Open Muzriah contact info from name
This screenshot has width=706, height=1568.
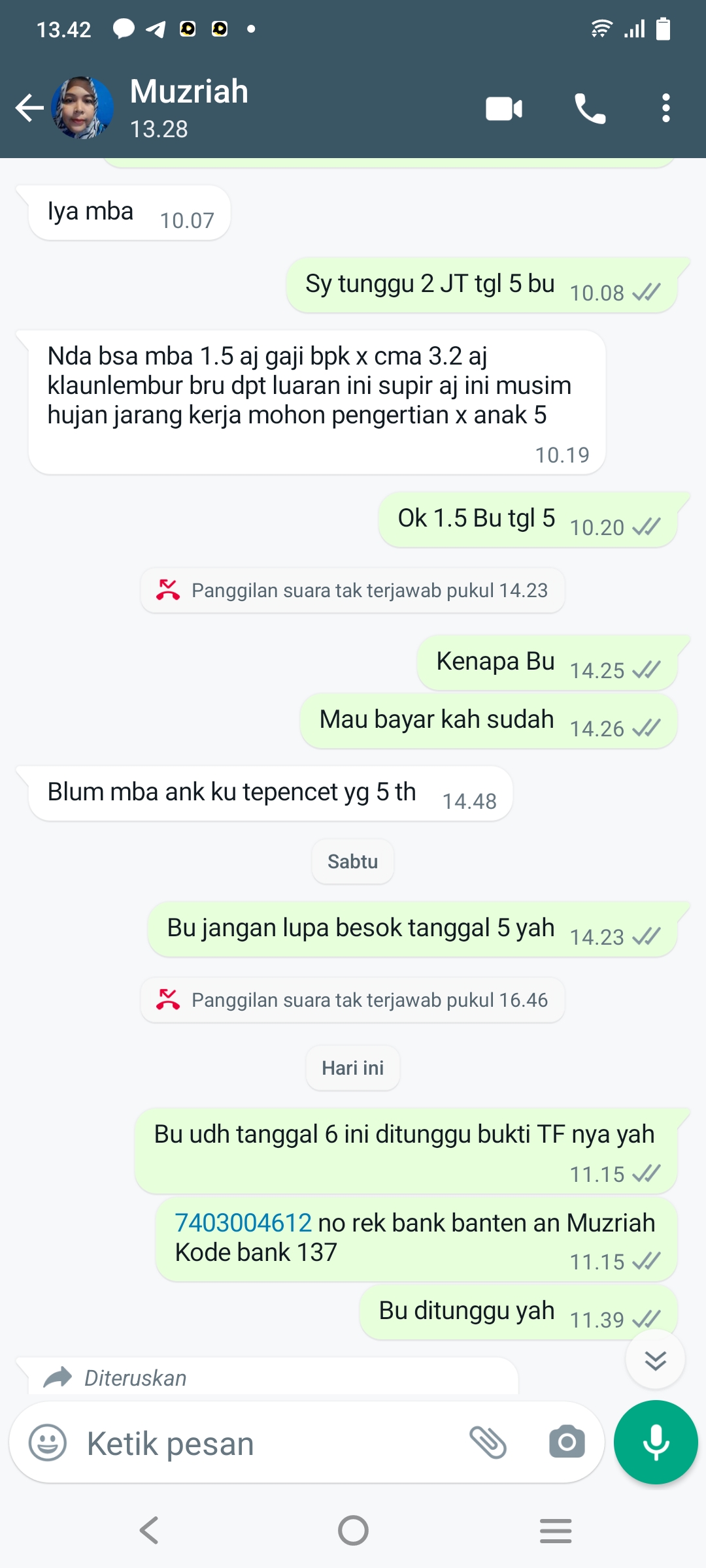point(190,93)
